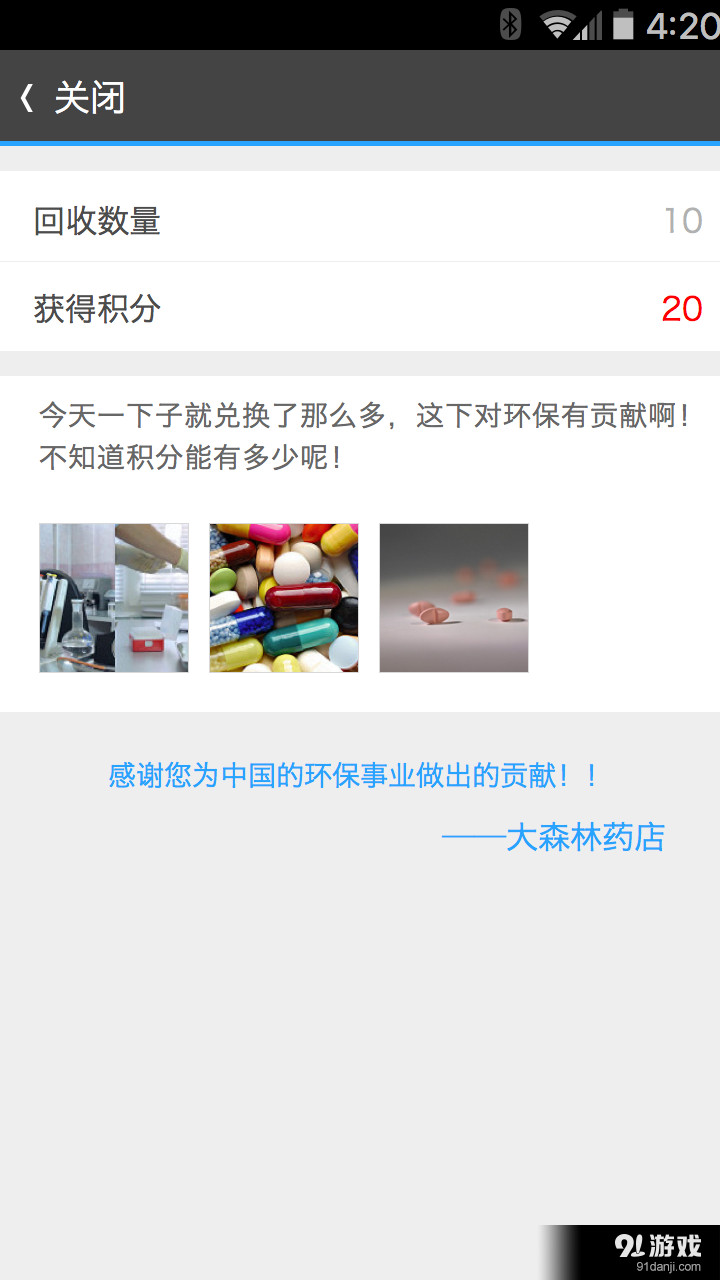Click the back arrow to close the page
The image size is (720, 1280).
[x=25, y=97]
